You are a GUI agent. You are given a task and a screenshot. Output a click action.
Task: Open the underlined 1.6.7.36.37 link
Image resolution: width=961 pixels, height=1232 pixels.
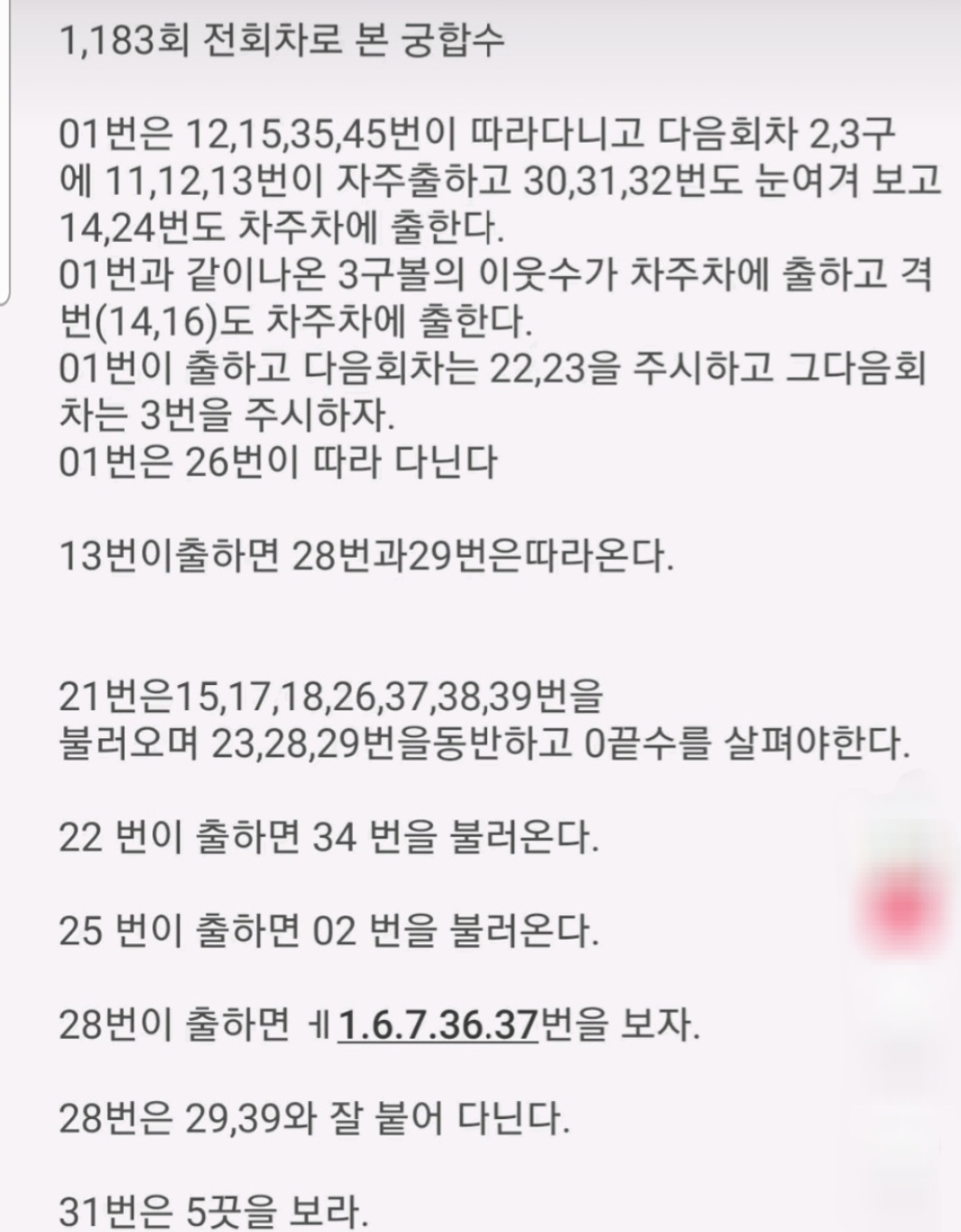point(438,1025)
